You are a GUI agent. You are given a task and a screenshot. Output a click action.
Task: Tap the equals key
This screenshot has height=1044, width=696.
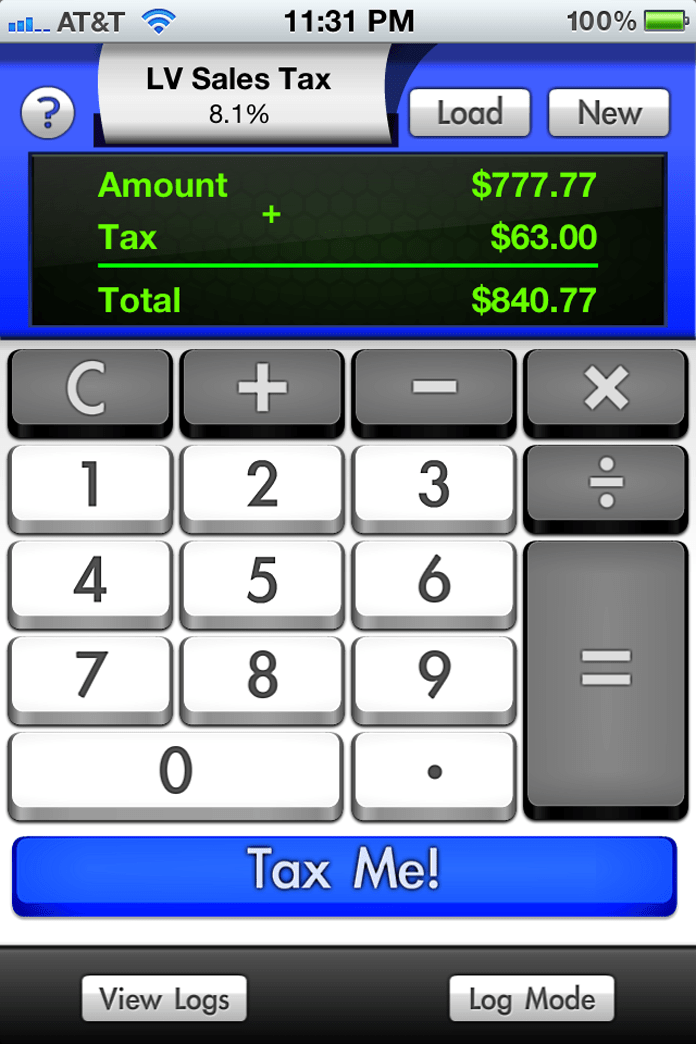(x=606, y=670)
